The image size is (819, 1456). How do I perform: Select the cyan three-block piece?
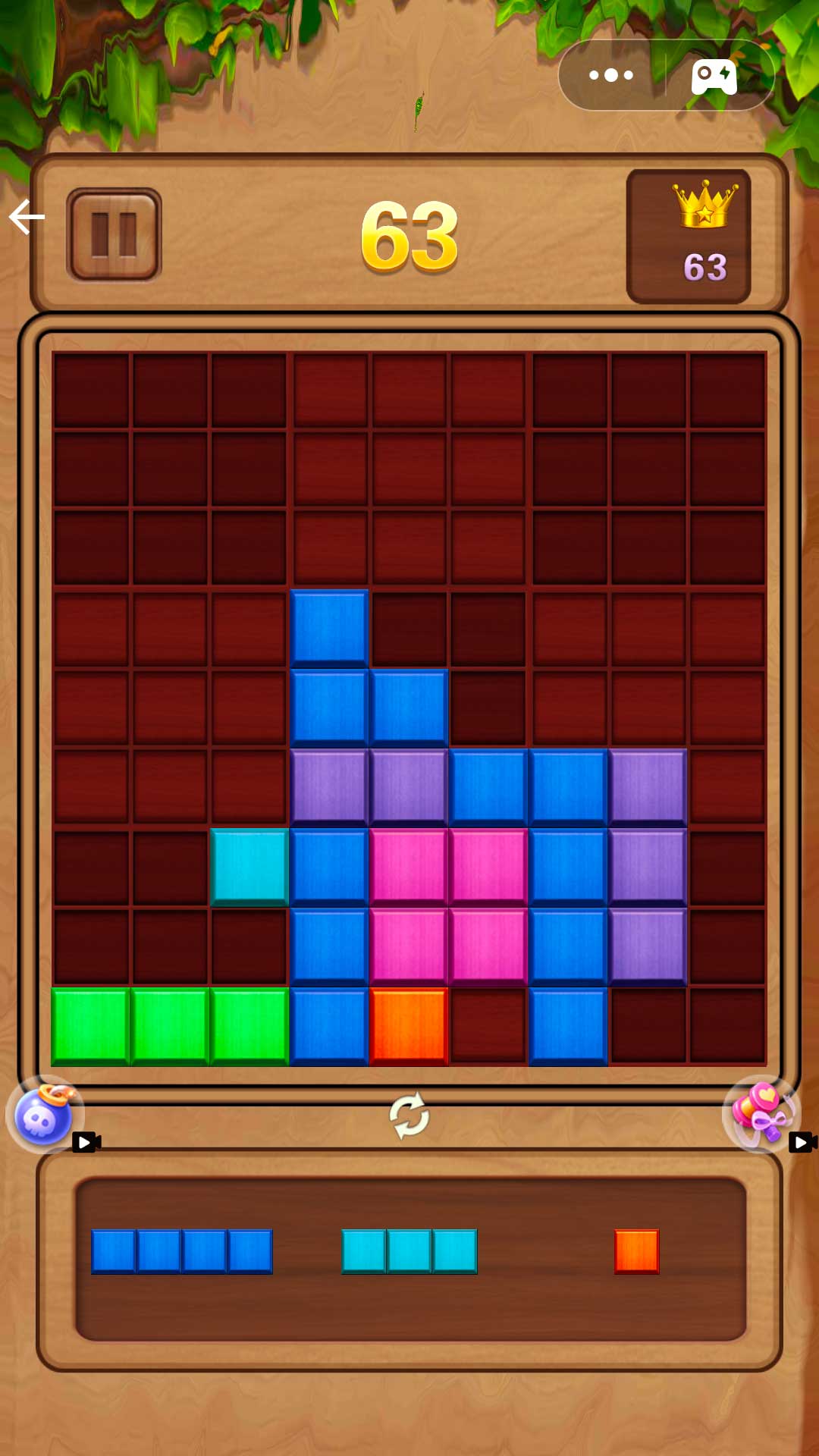[x=409, y=1251]
